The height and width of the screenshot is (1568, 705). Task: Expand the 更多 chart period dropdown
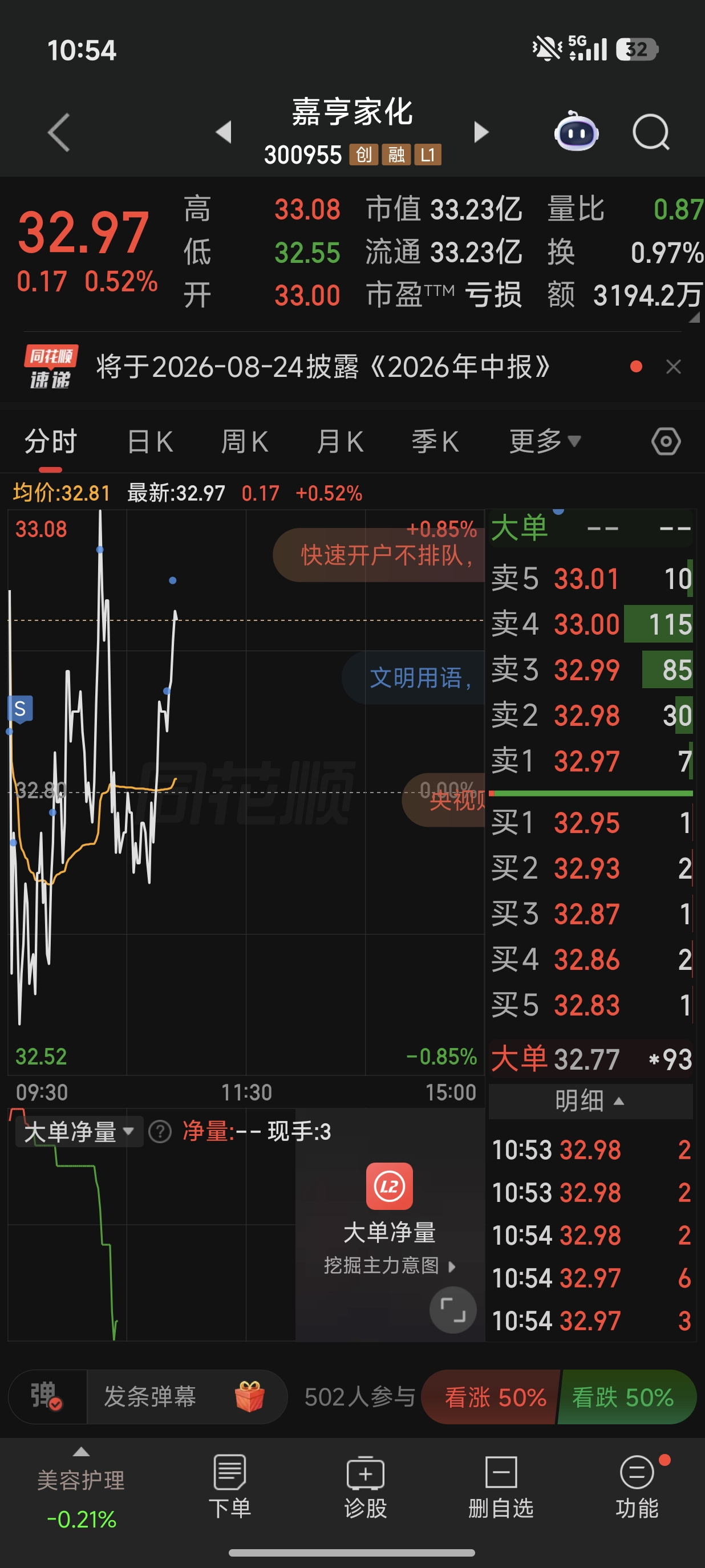coord(545,441)
